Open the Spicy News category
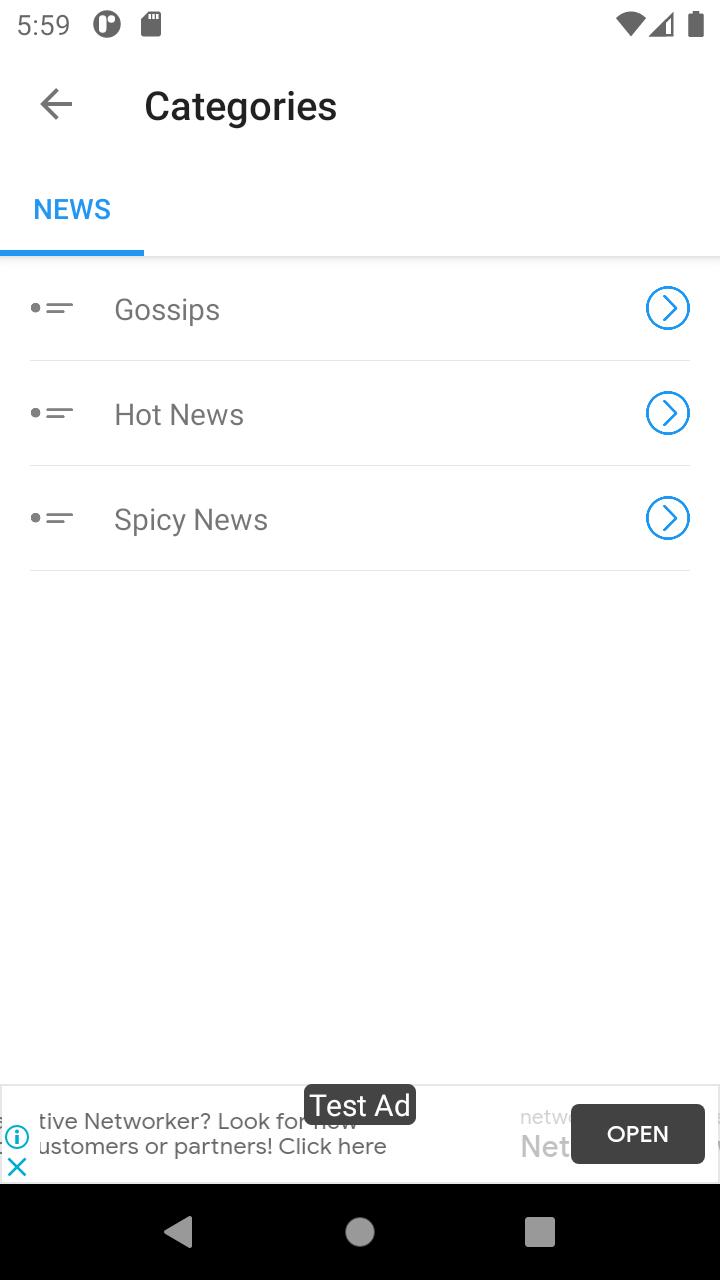720x1280 pixels. (x=360, y=519)
